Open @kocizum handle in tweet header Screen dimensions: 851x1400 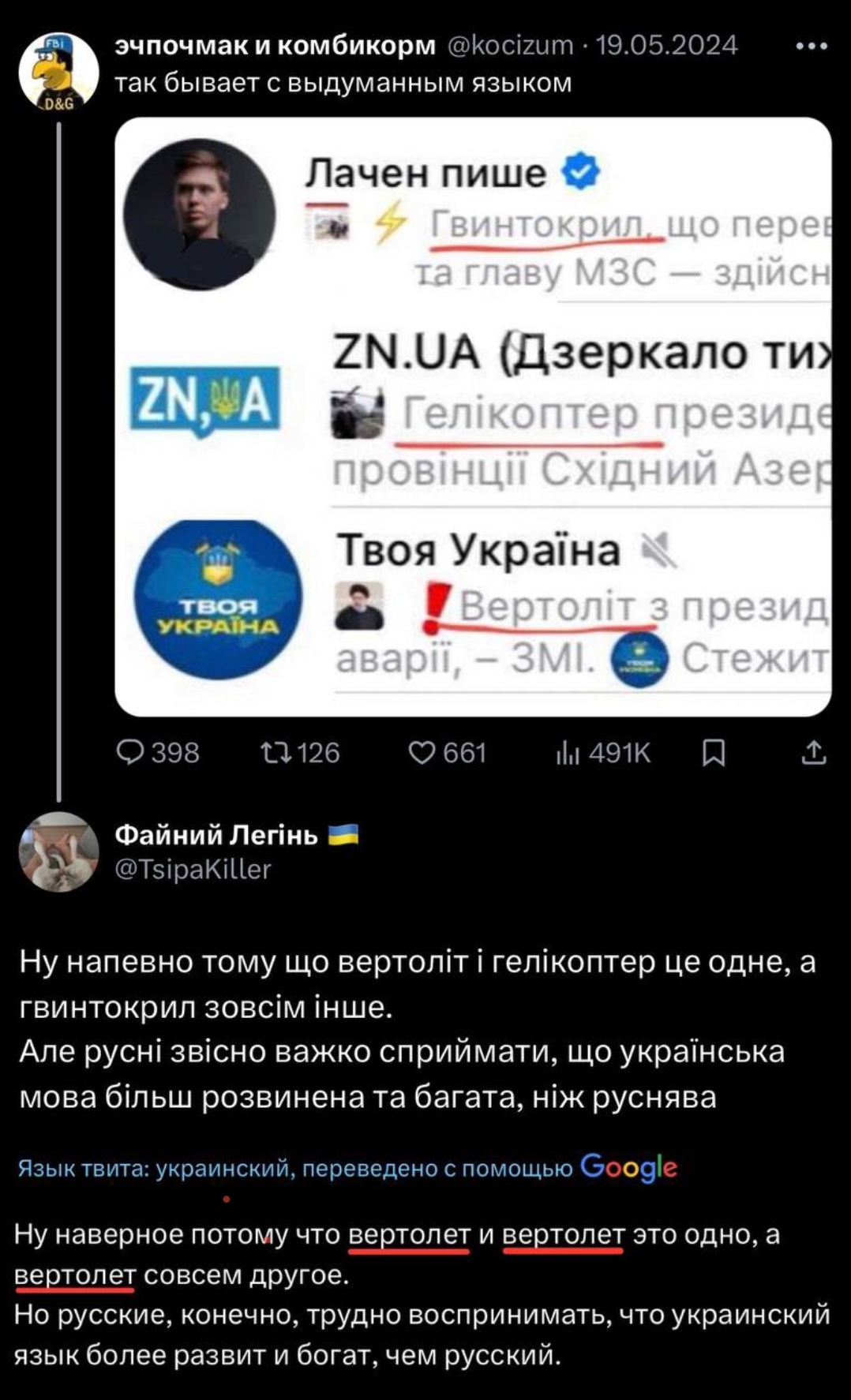[x=511, y=46]
